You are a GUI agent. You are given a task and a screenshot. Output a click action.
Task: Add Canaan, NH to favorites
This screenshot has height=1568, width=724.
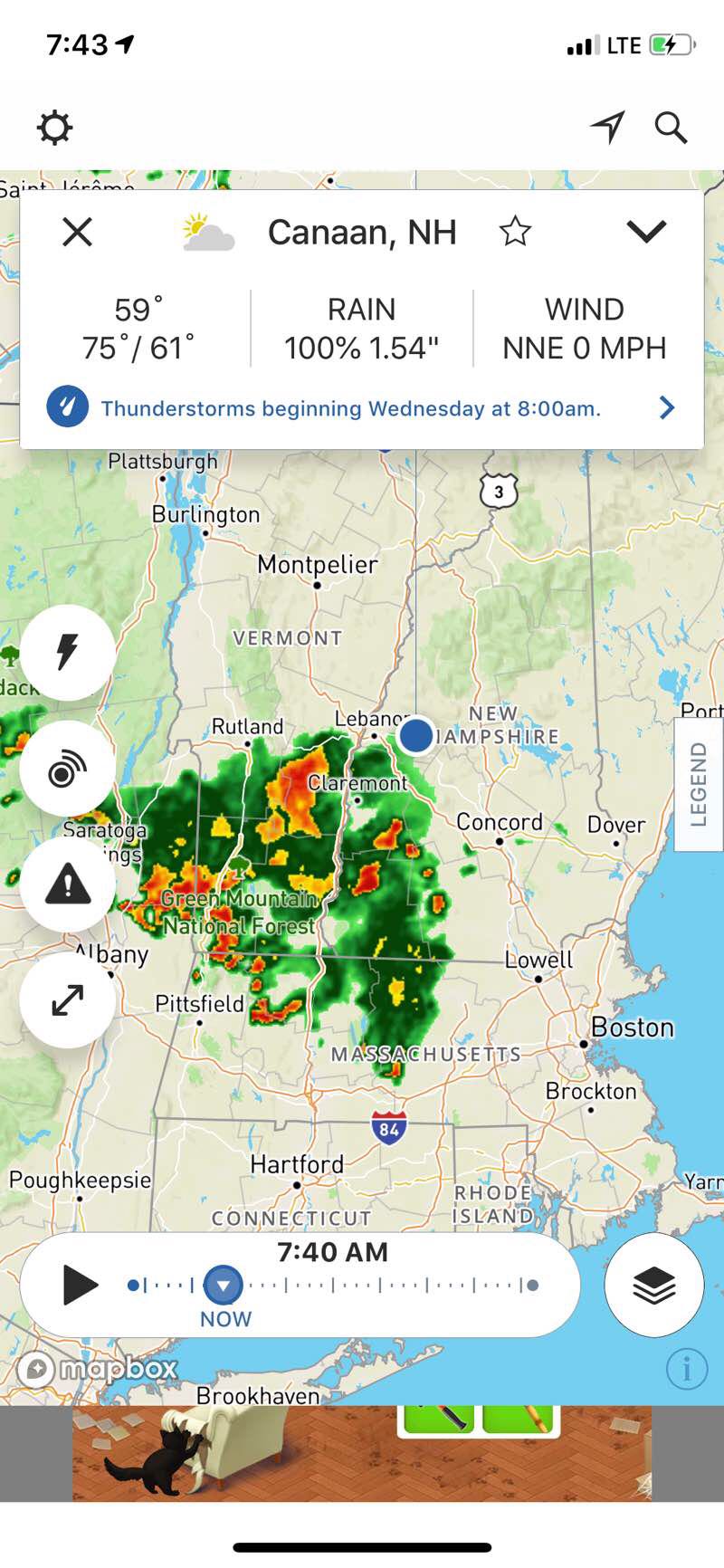click(515, 232)
